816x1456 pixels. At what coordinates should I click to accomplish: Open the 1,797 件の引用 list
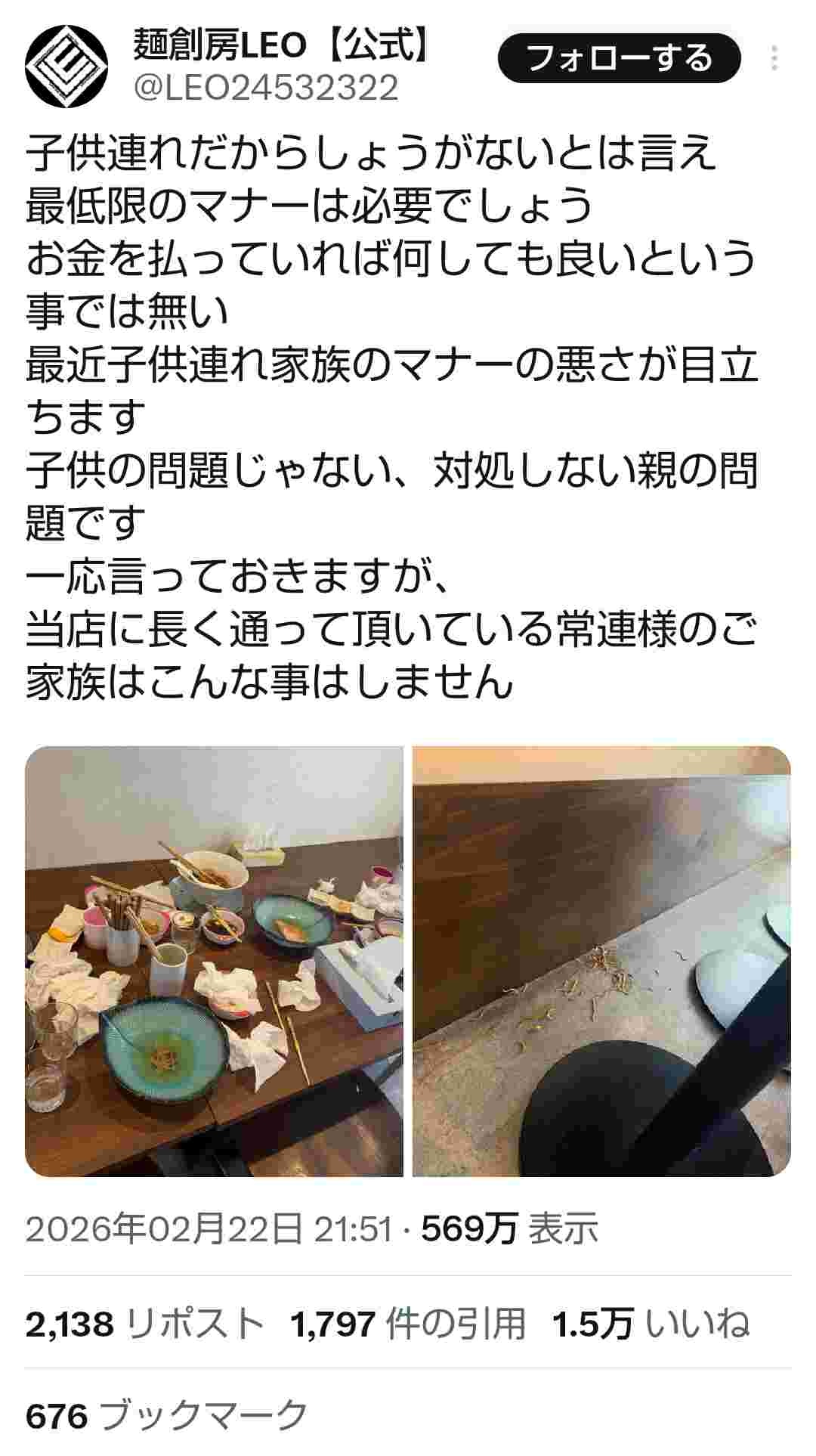pyautogui.click(x=408, y=1324)
